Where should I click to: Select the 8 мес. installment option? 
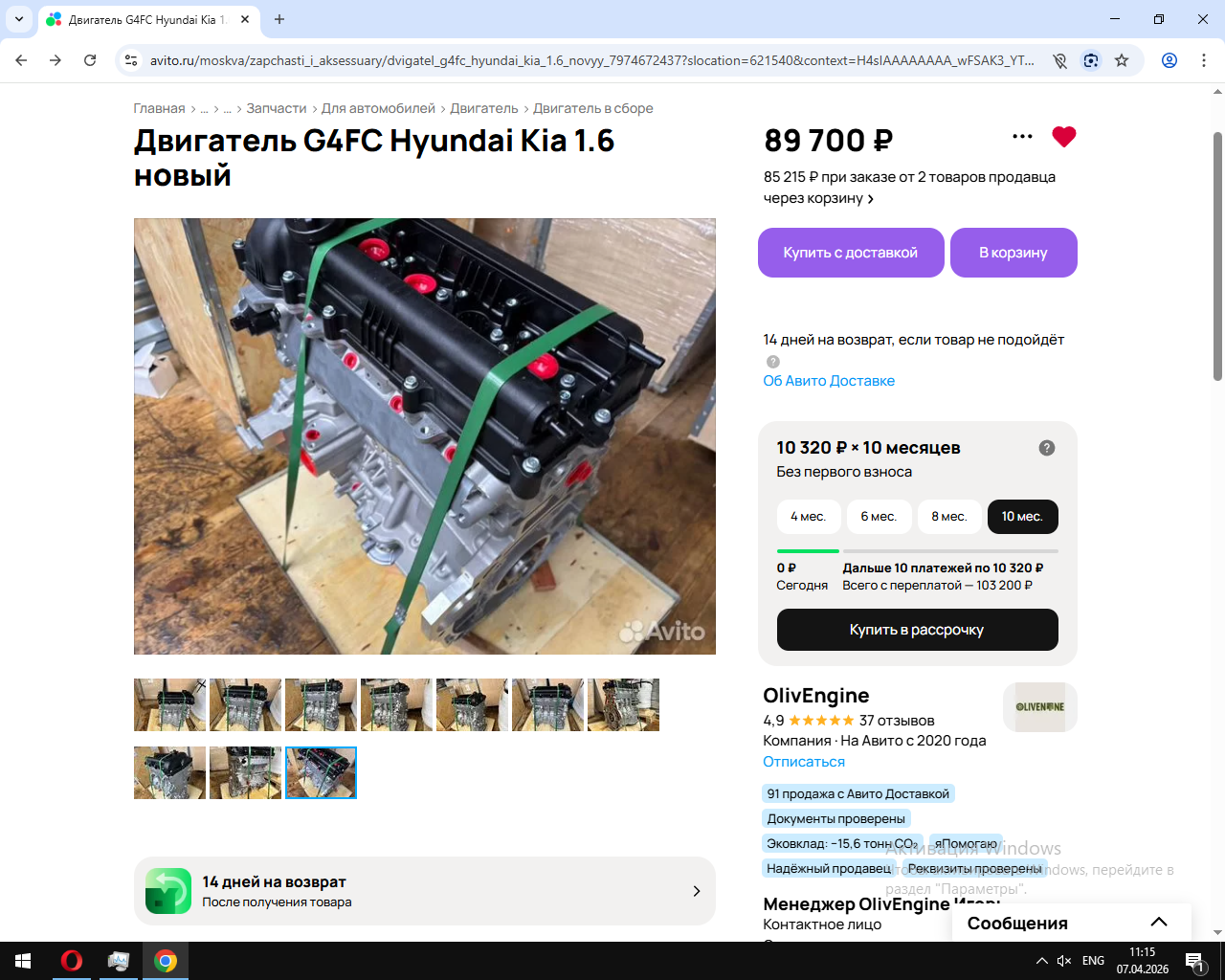coord(948,517)
